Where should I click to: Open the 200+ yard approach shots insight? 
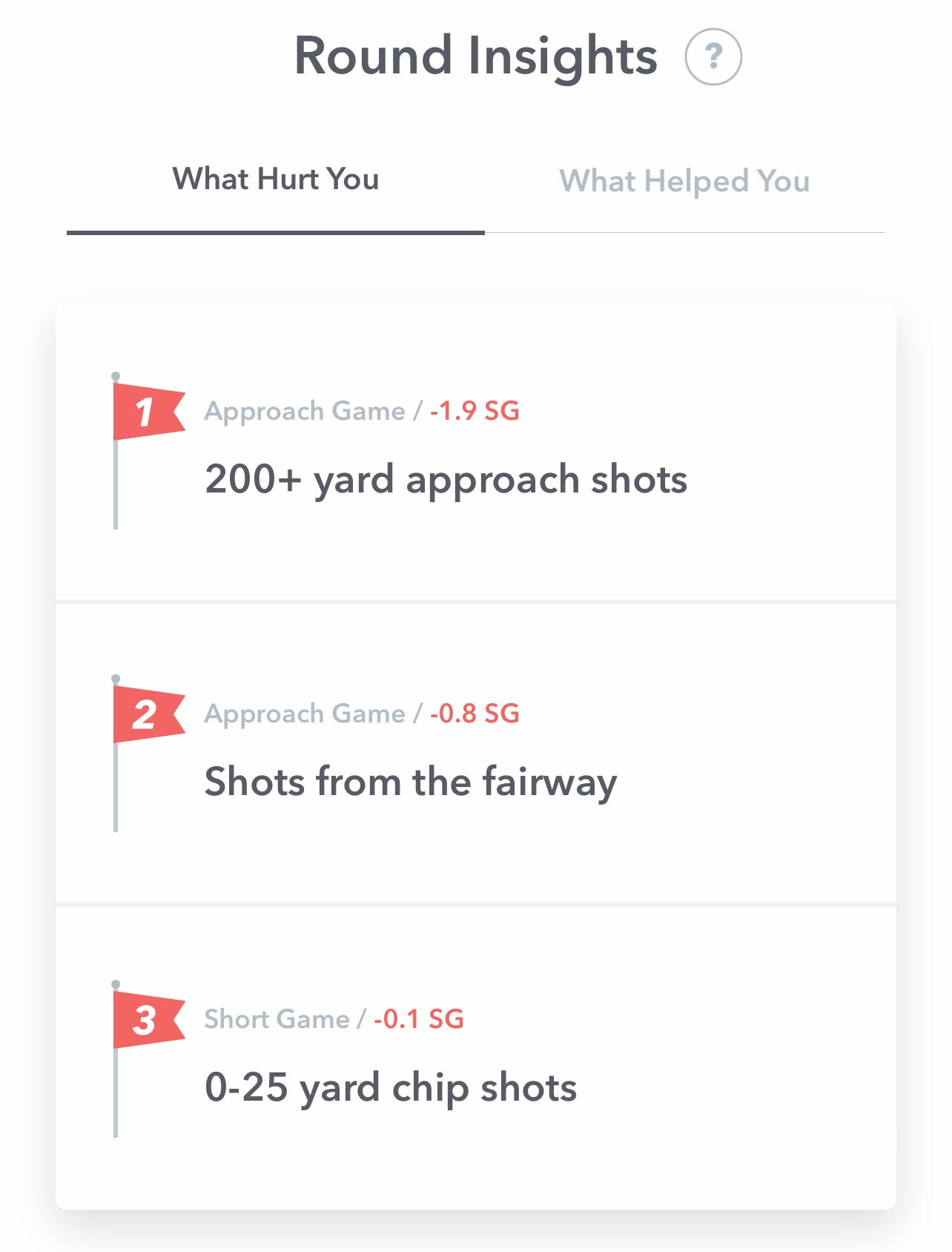pos(476,451)
